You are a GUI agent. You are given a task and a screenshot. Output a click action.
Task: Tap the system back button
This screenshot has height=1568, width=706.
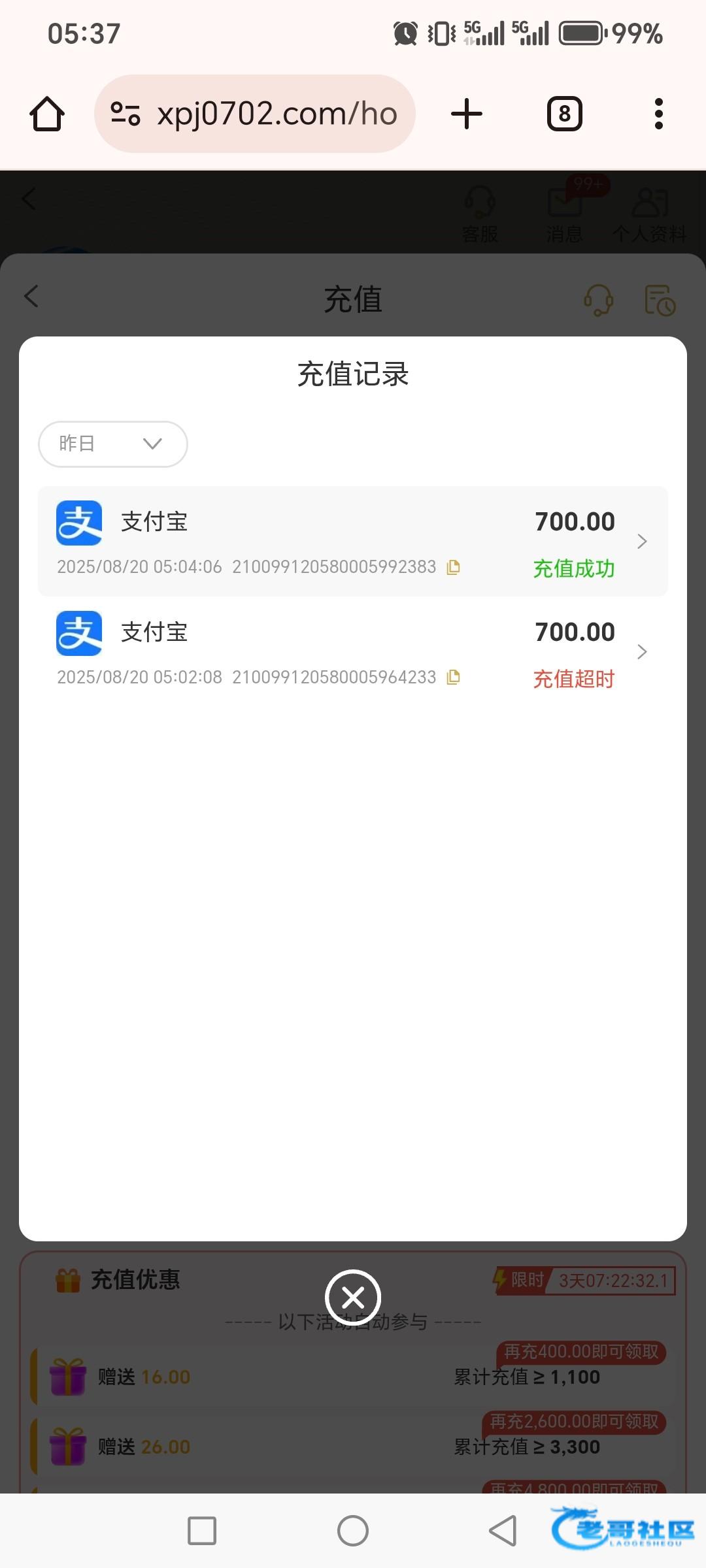pos(503,1530)
